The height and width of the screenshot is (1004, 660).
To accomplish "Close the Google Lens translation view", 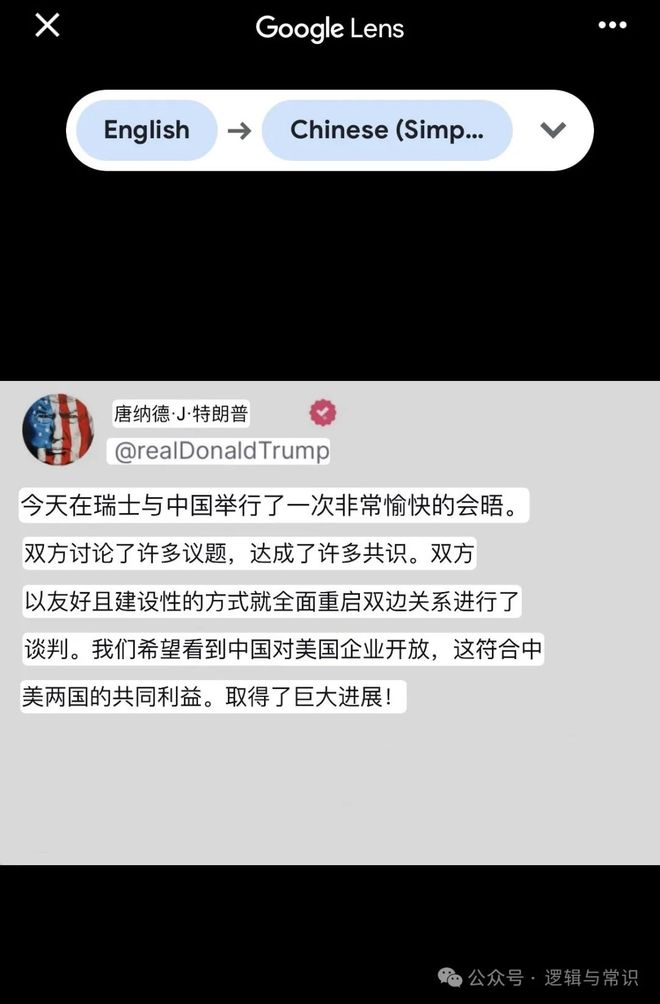I will pyautogui.click(x=47, y=26).
